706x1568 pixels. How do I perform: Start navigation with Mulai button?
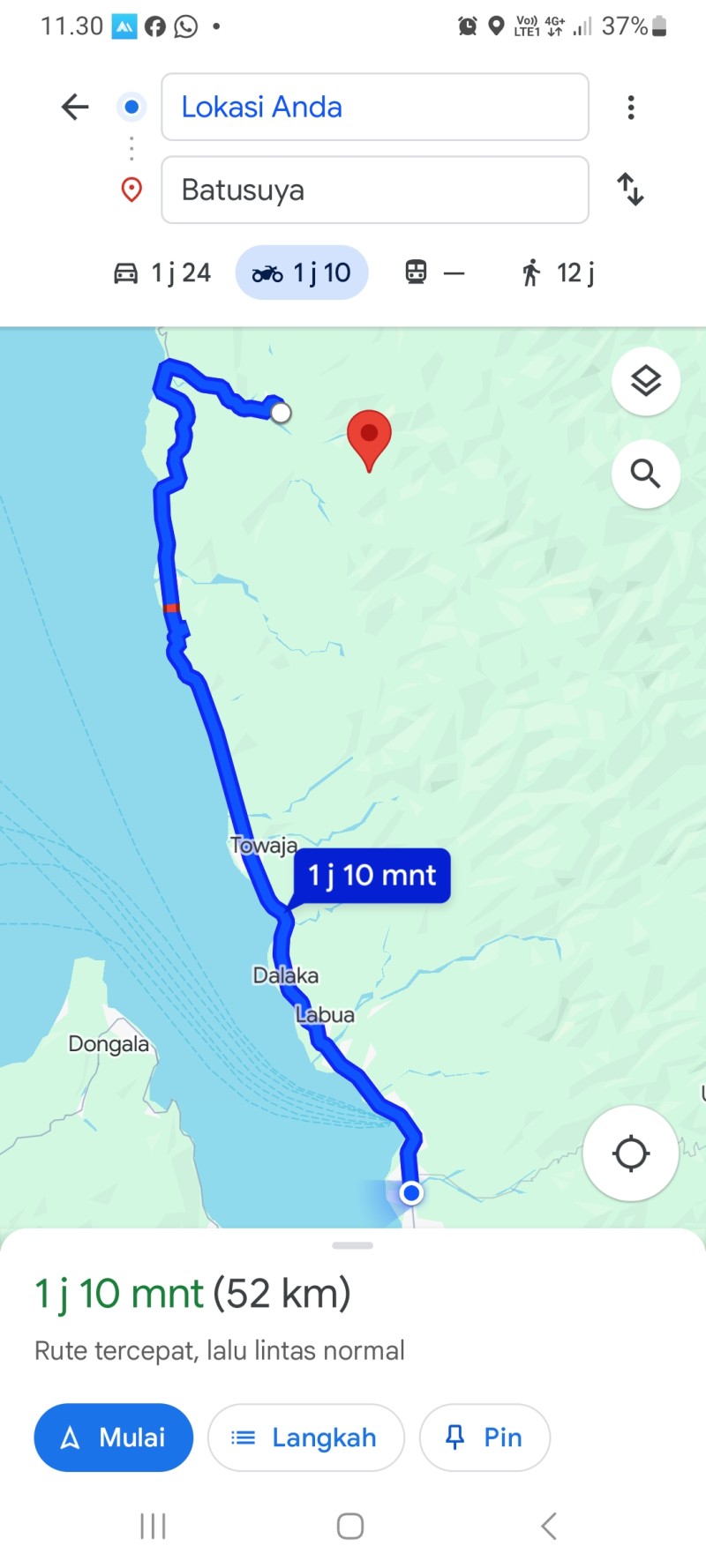(x=114, y=1437)
